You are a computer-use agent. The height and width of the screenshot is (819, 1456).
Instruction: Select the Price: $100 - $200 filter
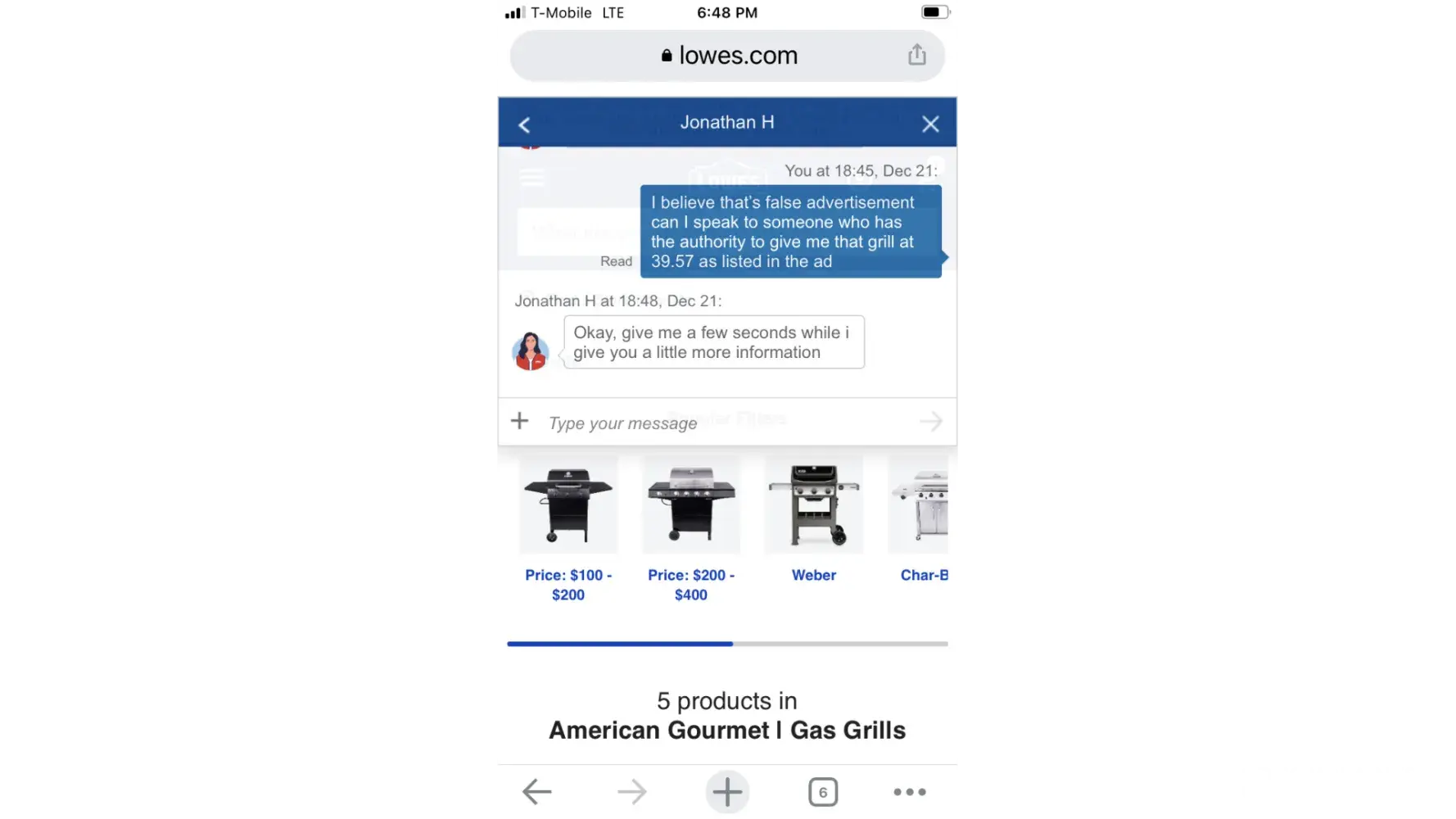(567, 532)
